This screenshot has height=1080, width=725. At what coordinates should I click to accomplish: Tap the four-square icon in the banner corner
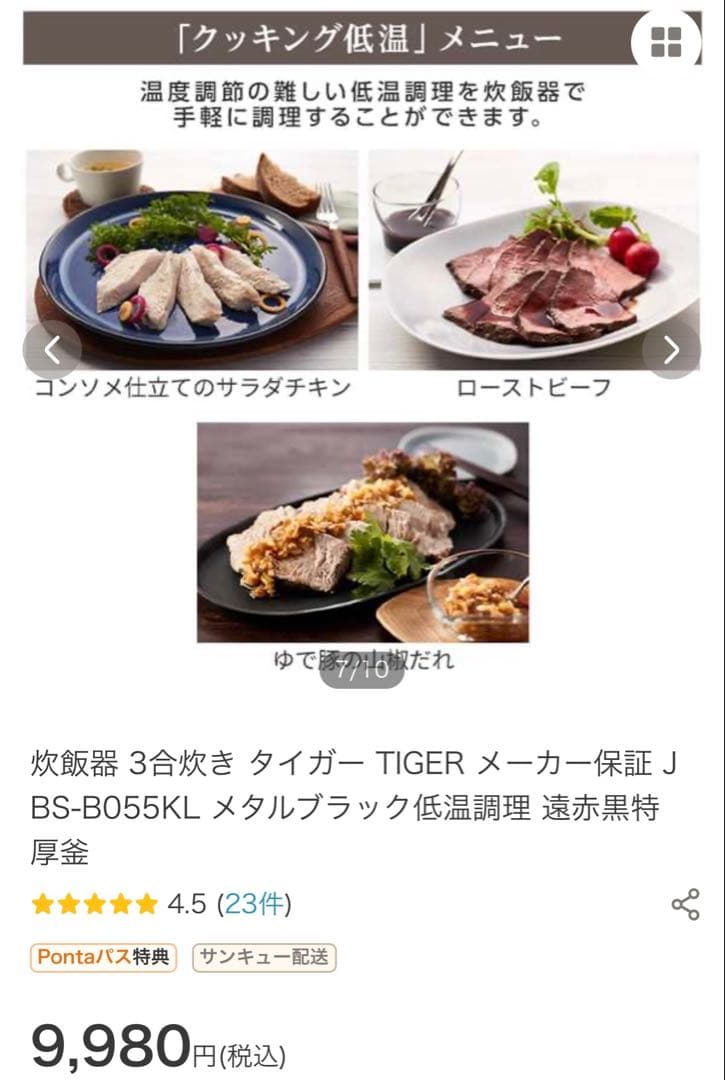pos(666,40)
